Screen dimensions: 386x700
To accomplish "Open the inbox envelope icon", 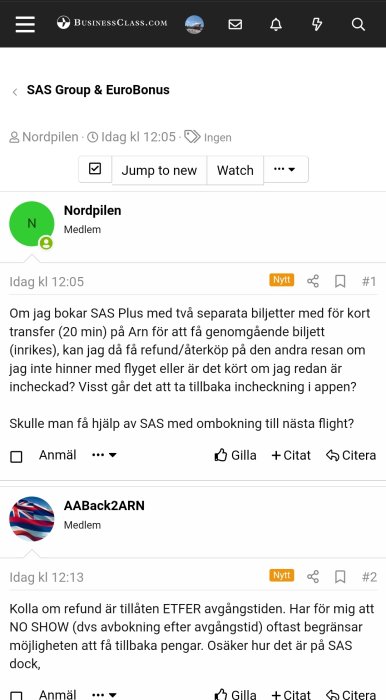I will pyautogui.click(x=235, y=24).
